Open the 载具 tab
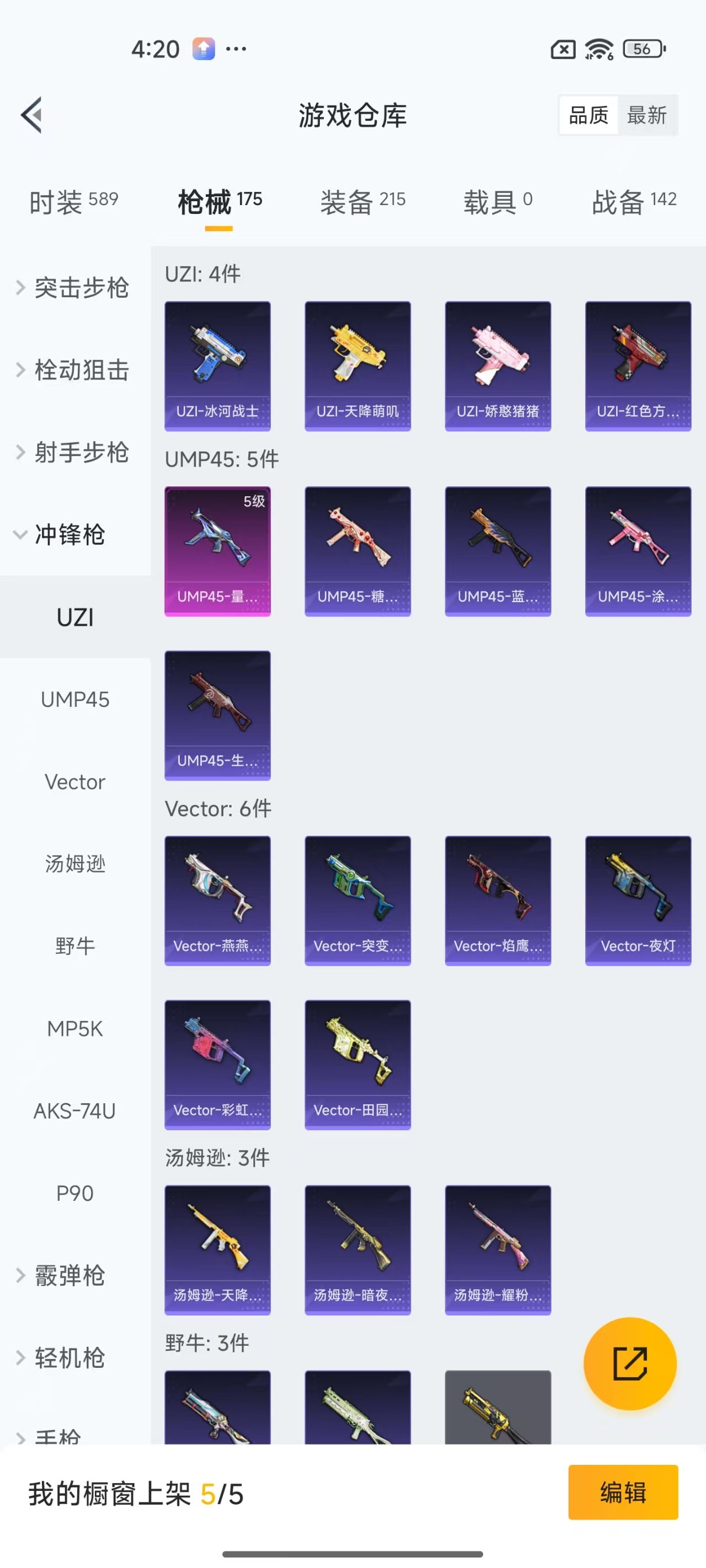 pyautogui.click(x=498, y=201)
